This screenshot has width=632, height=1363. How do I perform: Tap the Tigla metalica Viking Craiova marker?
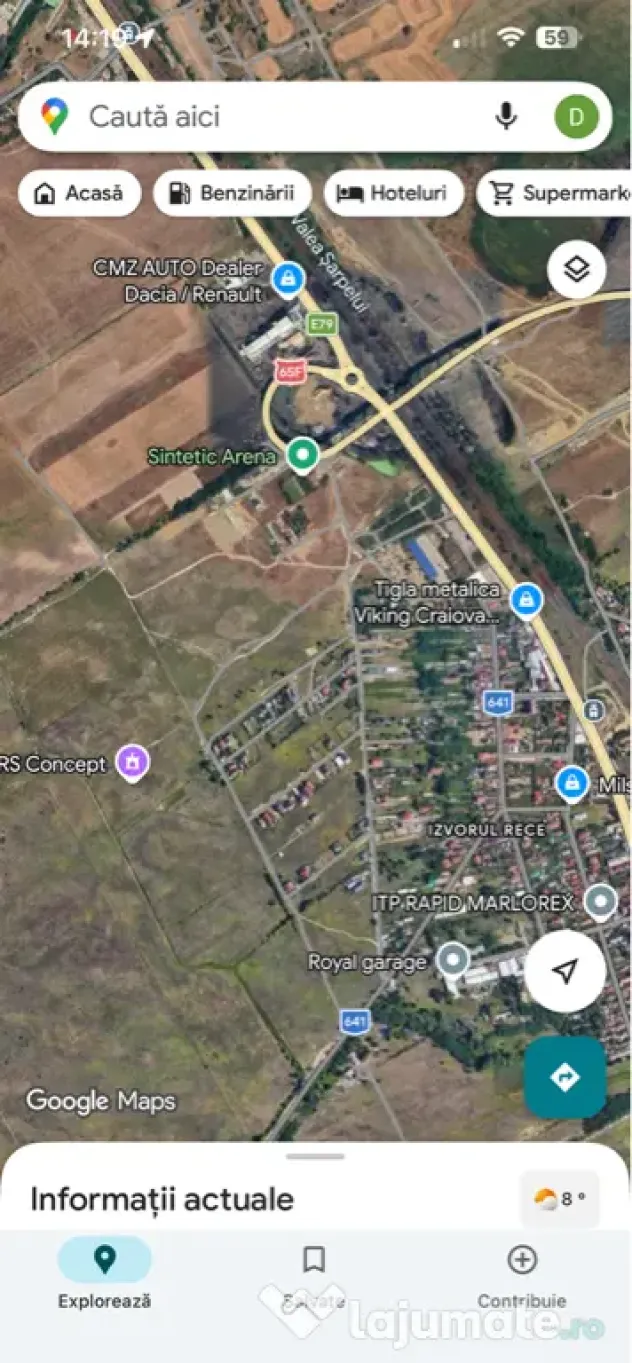coord(525,601)
